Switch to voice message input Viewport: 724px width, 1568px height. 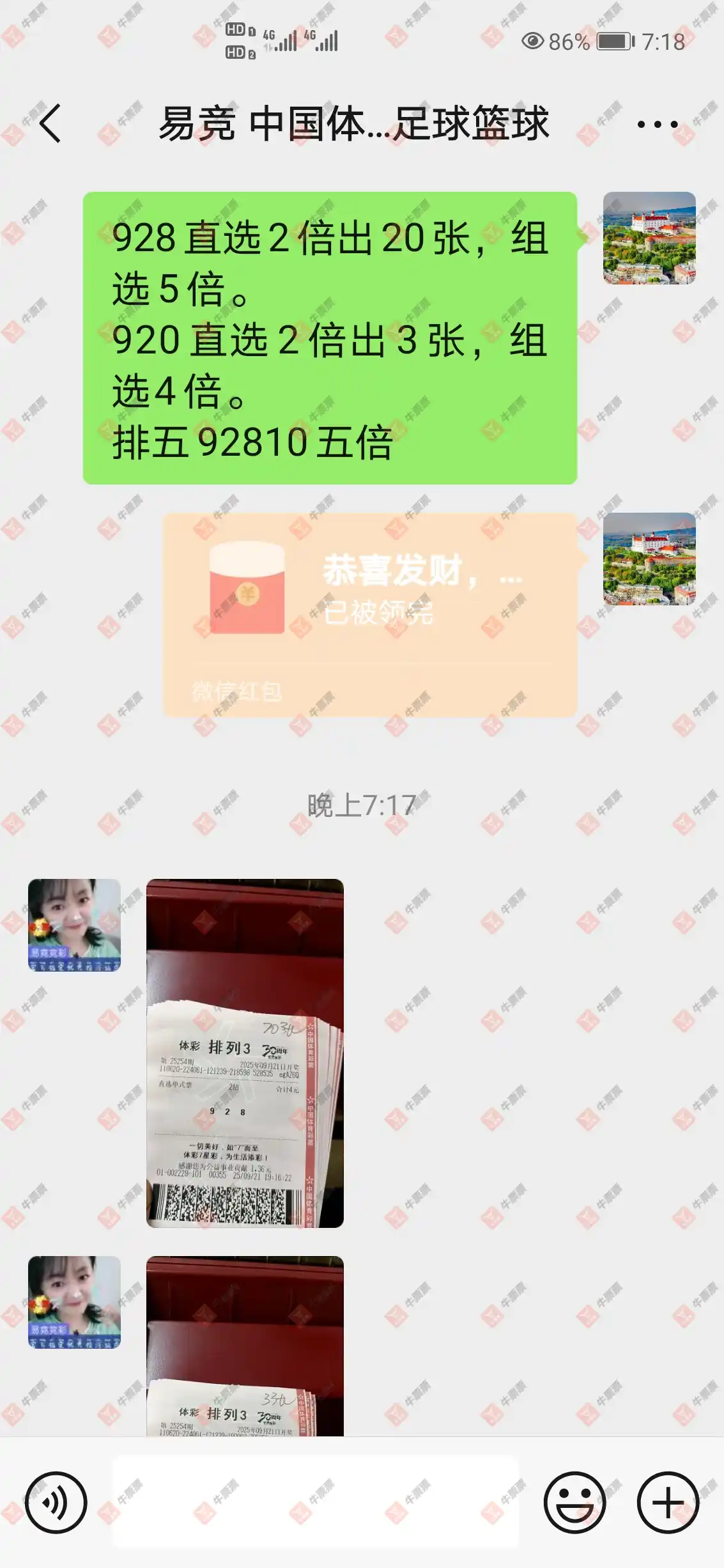(x=56, y=1502)
